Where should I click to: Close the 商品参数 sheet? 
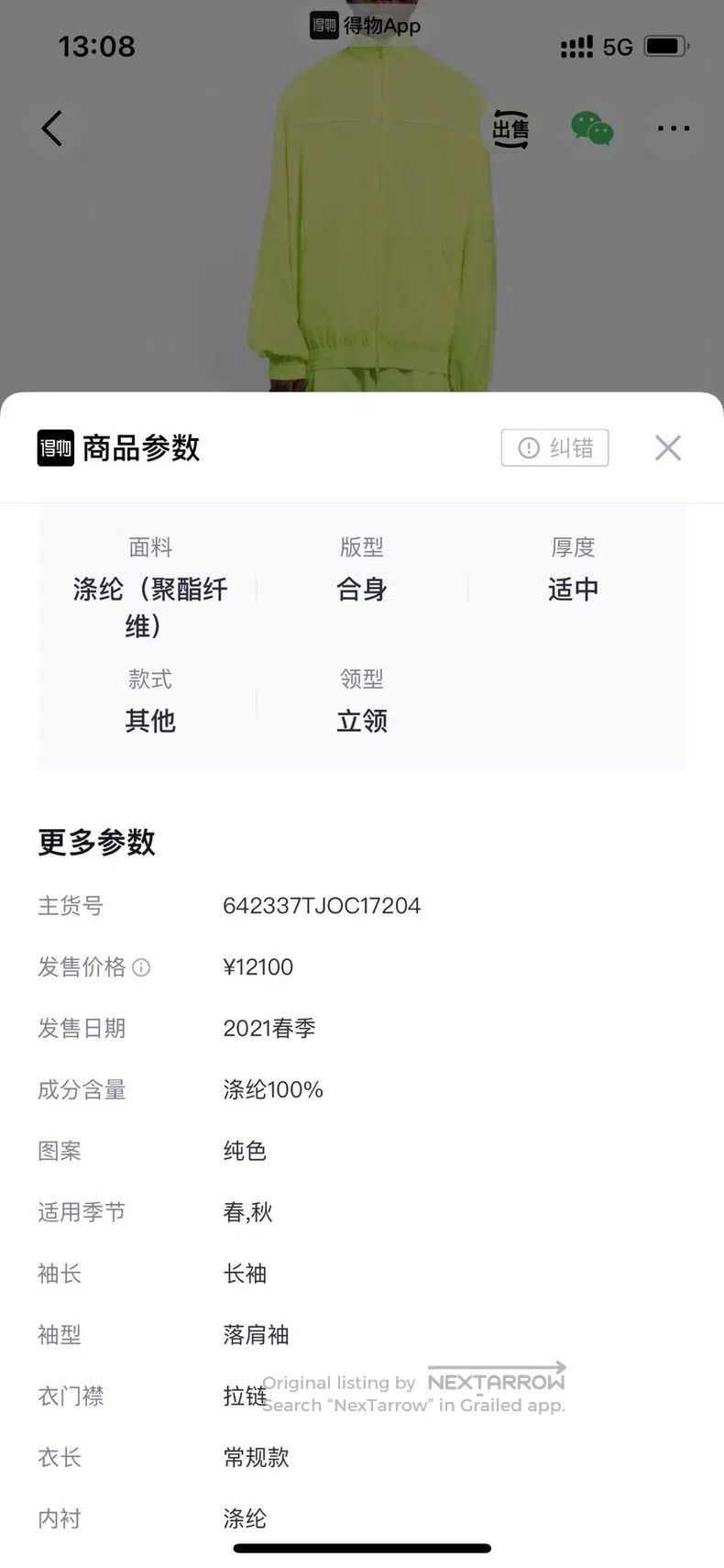click(x=668, y=447)
